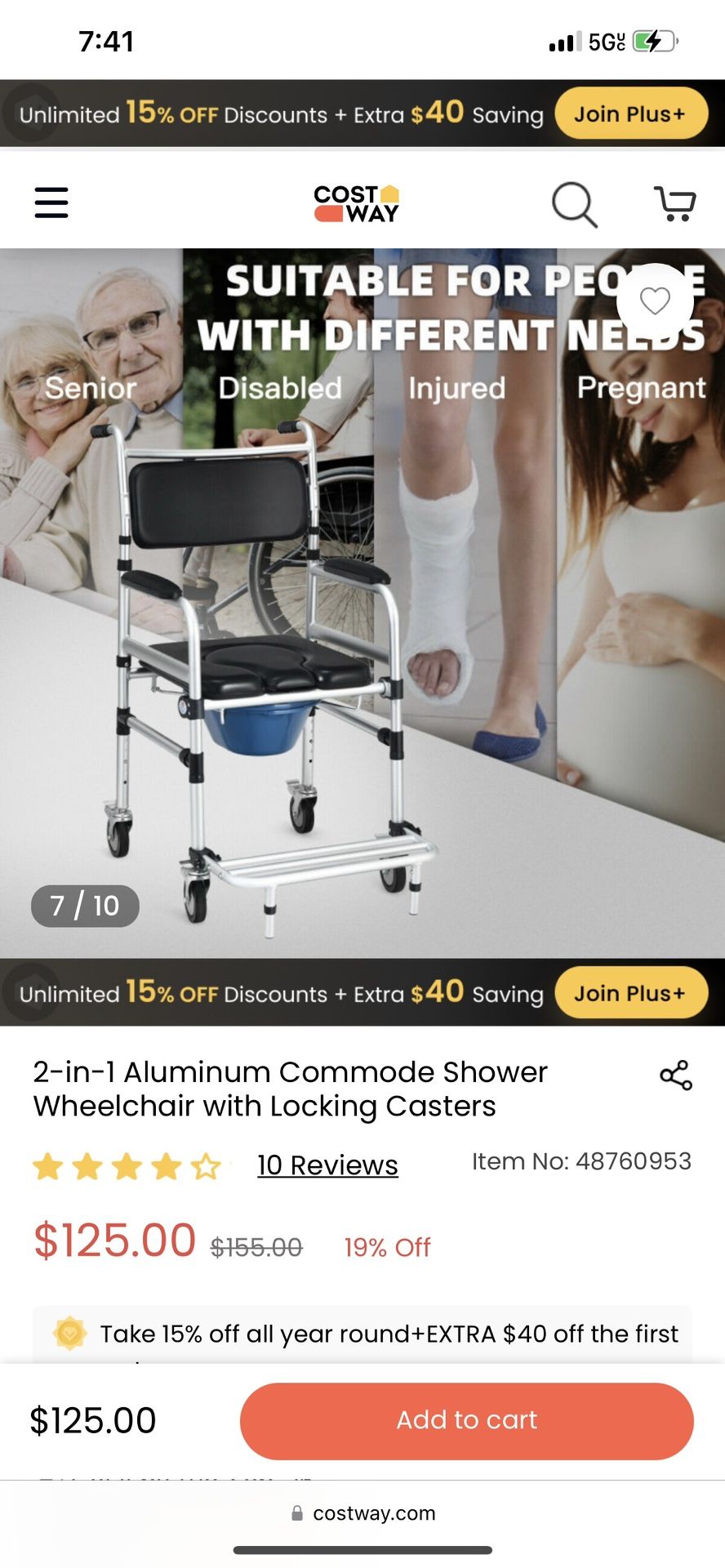Tap Join Plus+ in the top banner
Image resolution: width=725 pixels, height=1568 pixels.
click(x=629, y=114)
